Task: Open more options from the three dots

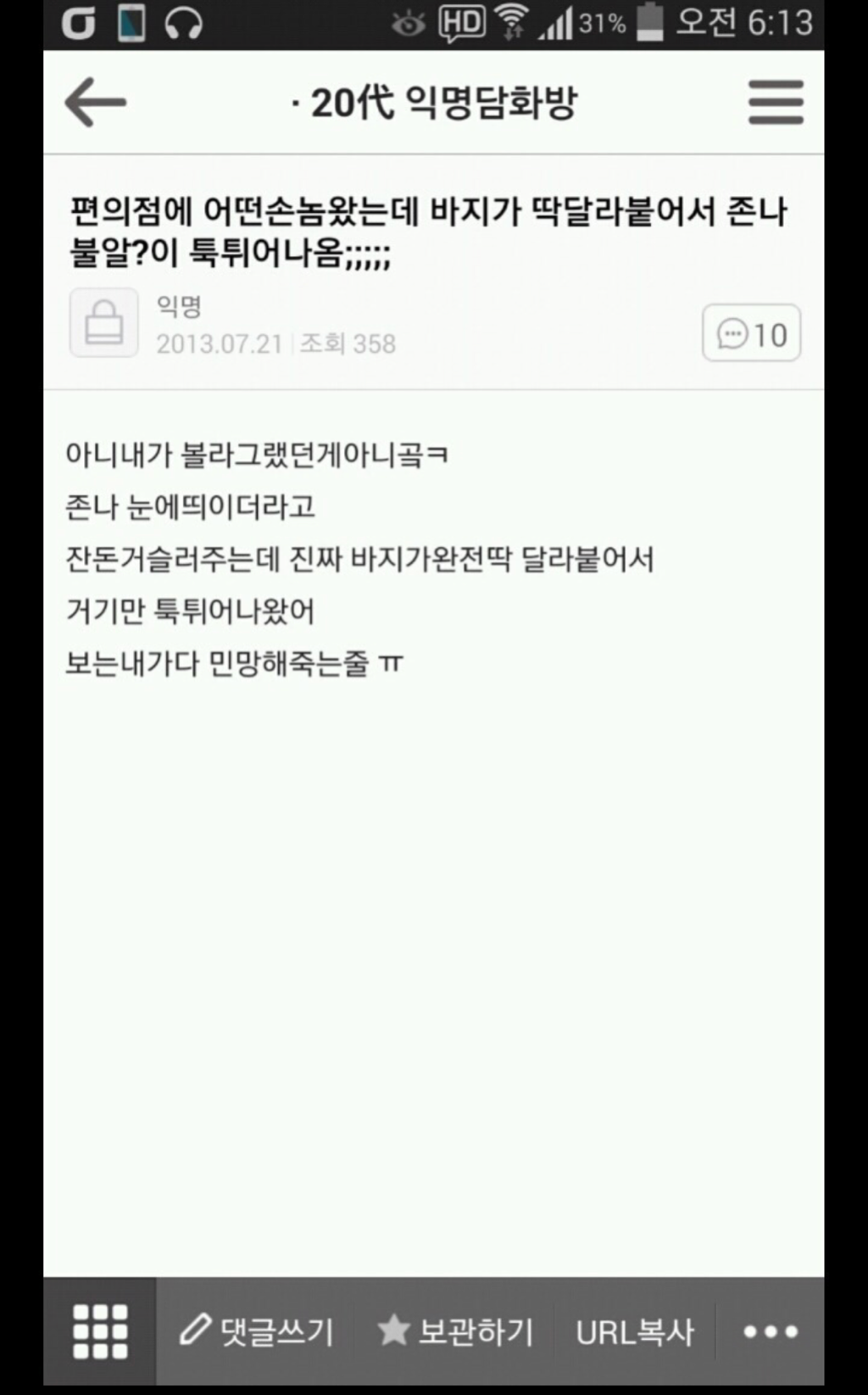Action: point(771,1331)
